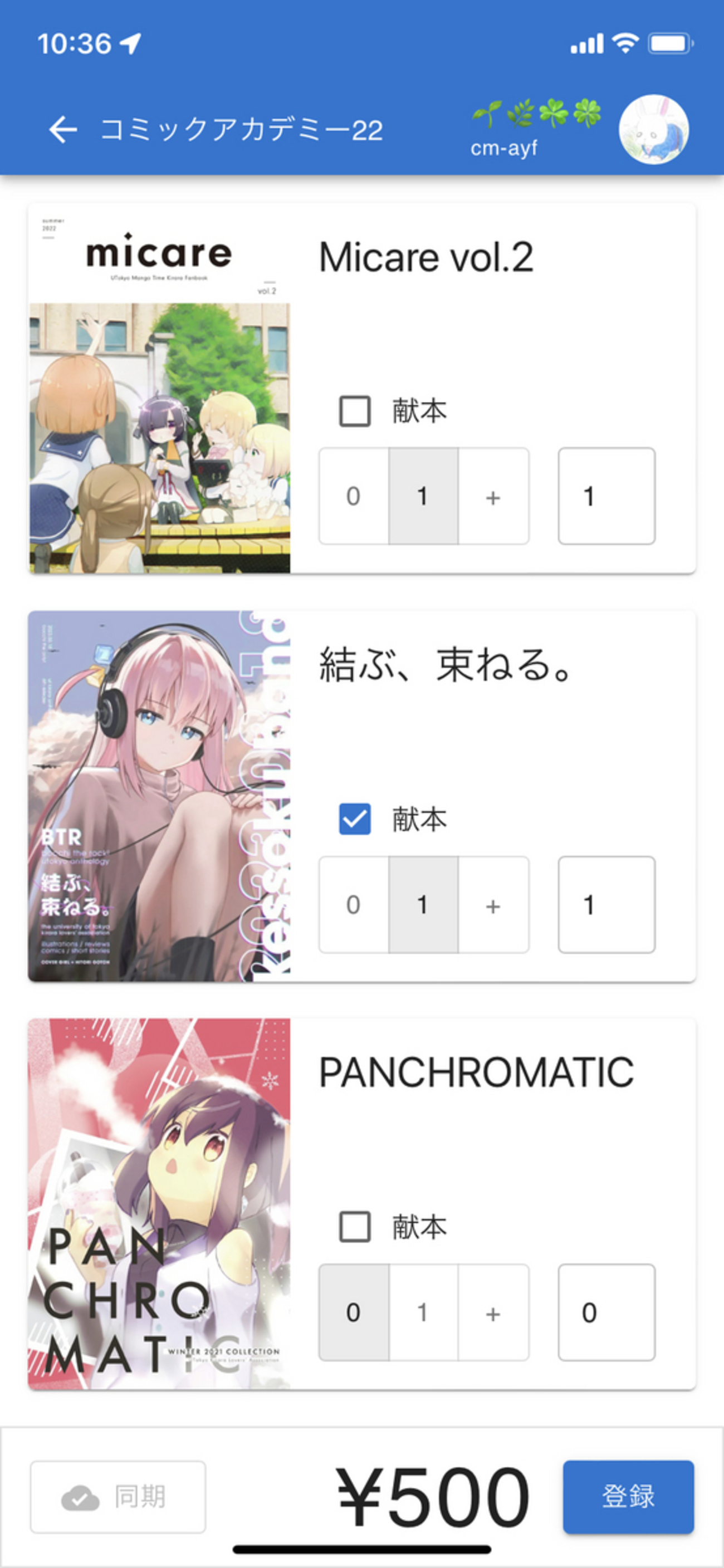The height and width of the screenshot is (1568, 724).
Task: Increase 結ぶ、束ねる。 quantity with plus
Action: (x=493, y=904)
